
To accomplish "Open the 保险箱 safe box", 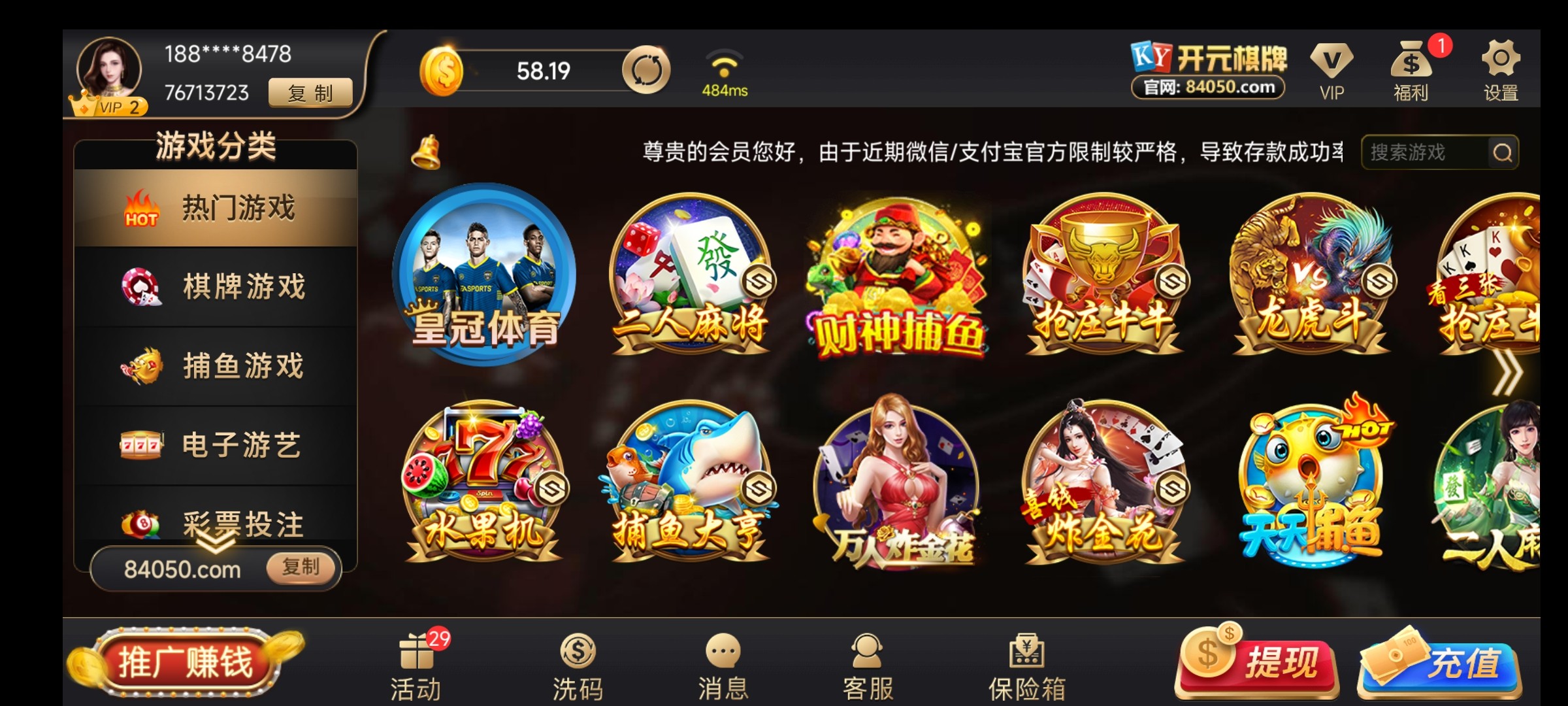I will (1026, 667).
